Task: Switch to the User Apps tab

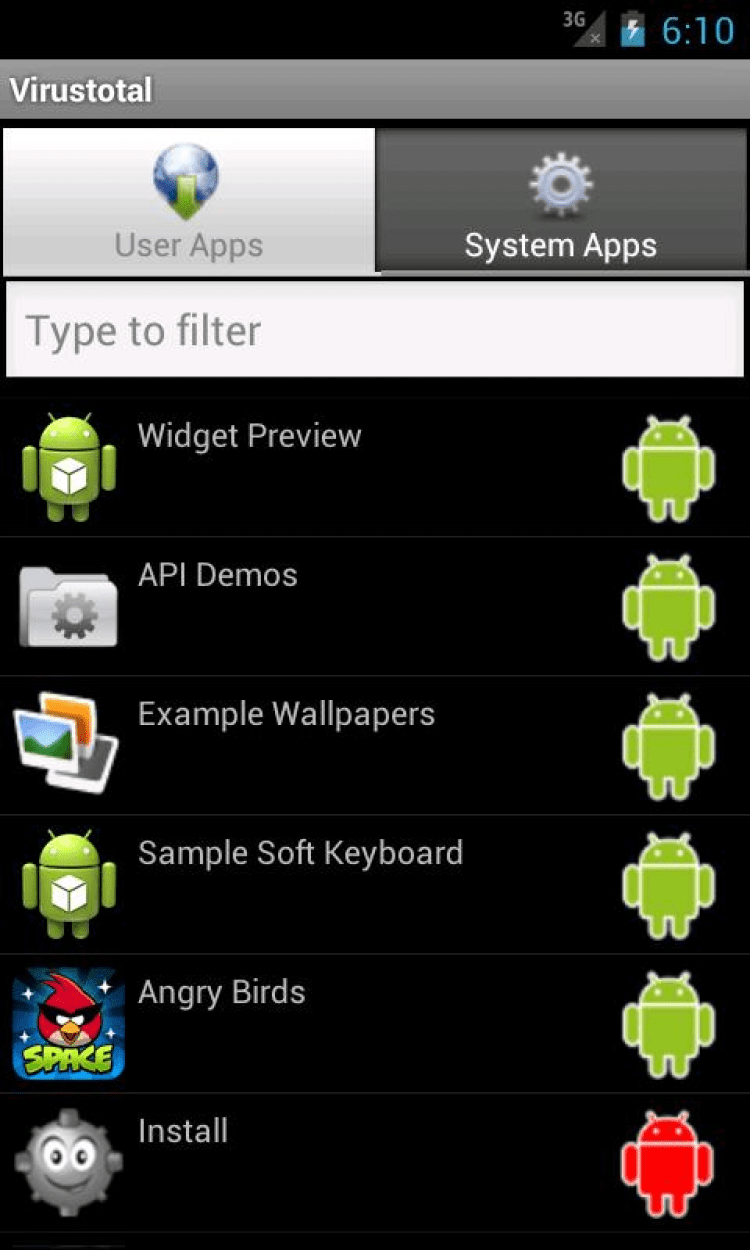Action: pyautogui.click(x=188, y=200)
